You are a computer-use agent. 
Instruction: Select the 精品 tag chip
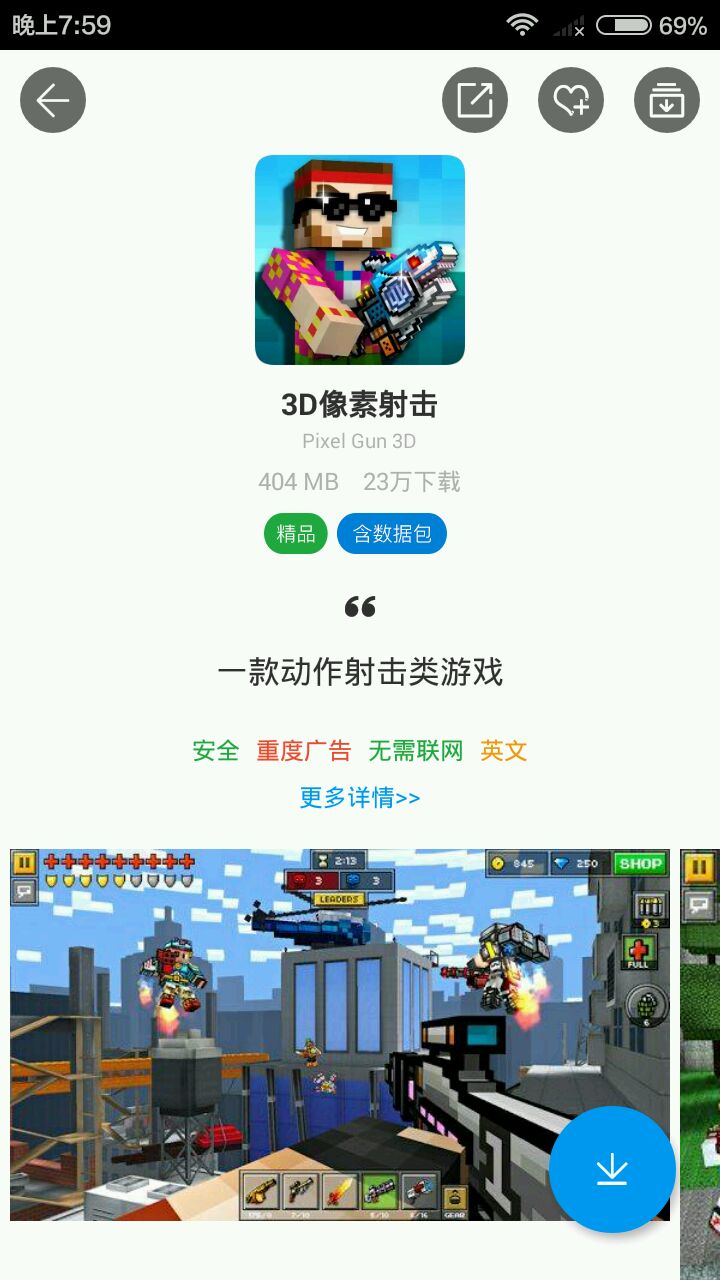pyautogui.click(x=296, y=534)
